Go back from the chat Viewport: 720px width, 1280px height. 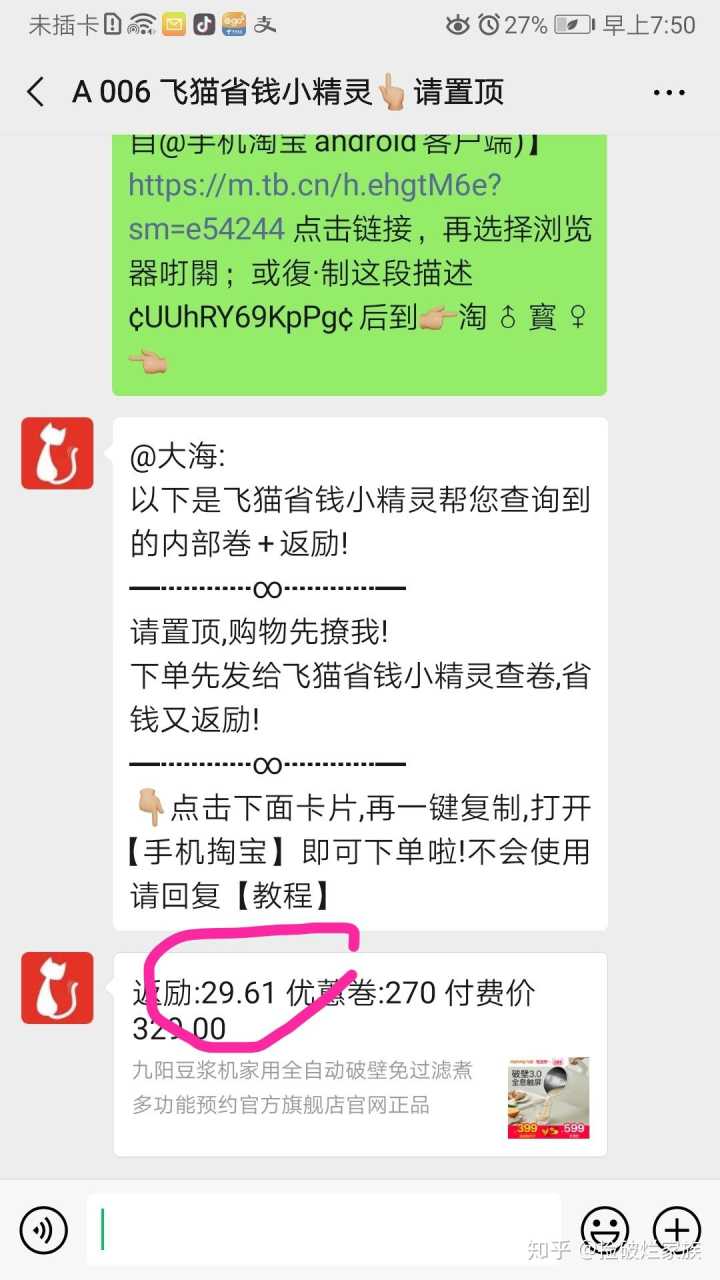pos(36,93)
